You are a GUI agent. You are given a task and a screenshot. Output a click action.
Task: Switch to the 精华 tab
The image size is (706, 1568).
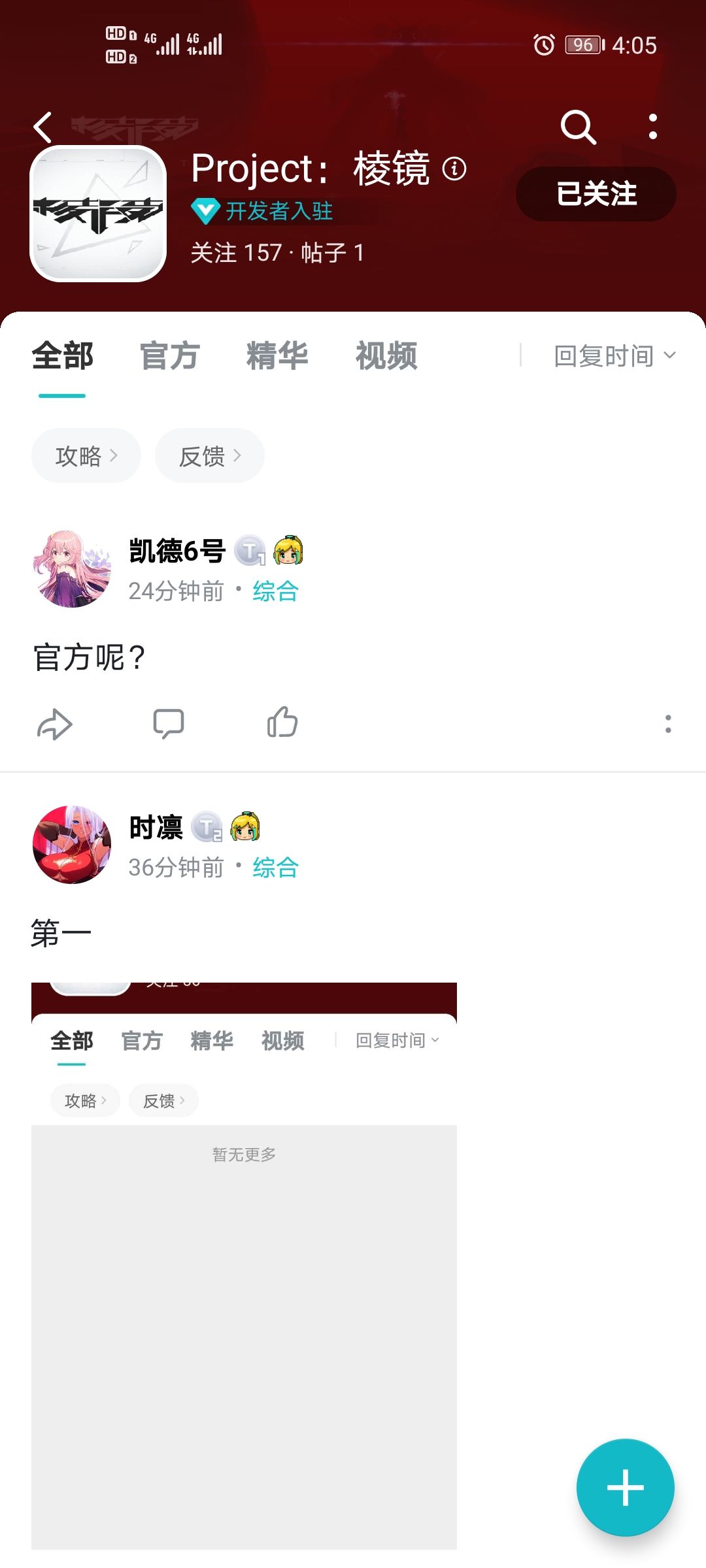coord(278,356)
